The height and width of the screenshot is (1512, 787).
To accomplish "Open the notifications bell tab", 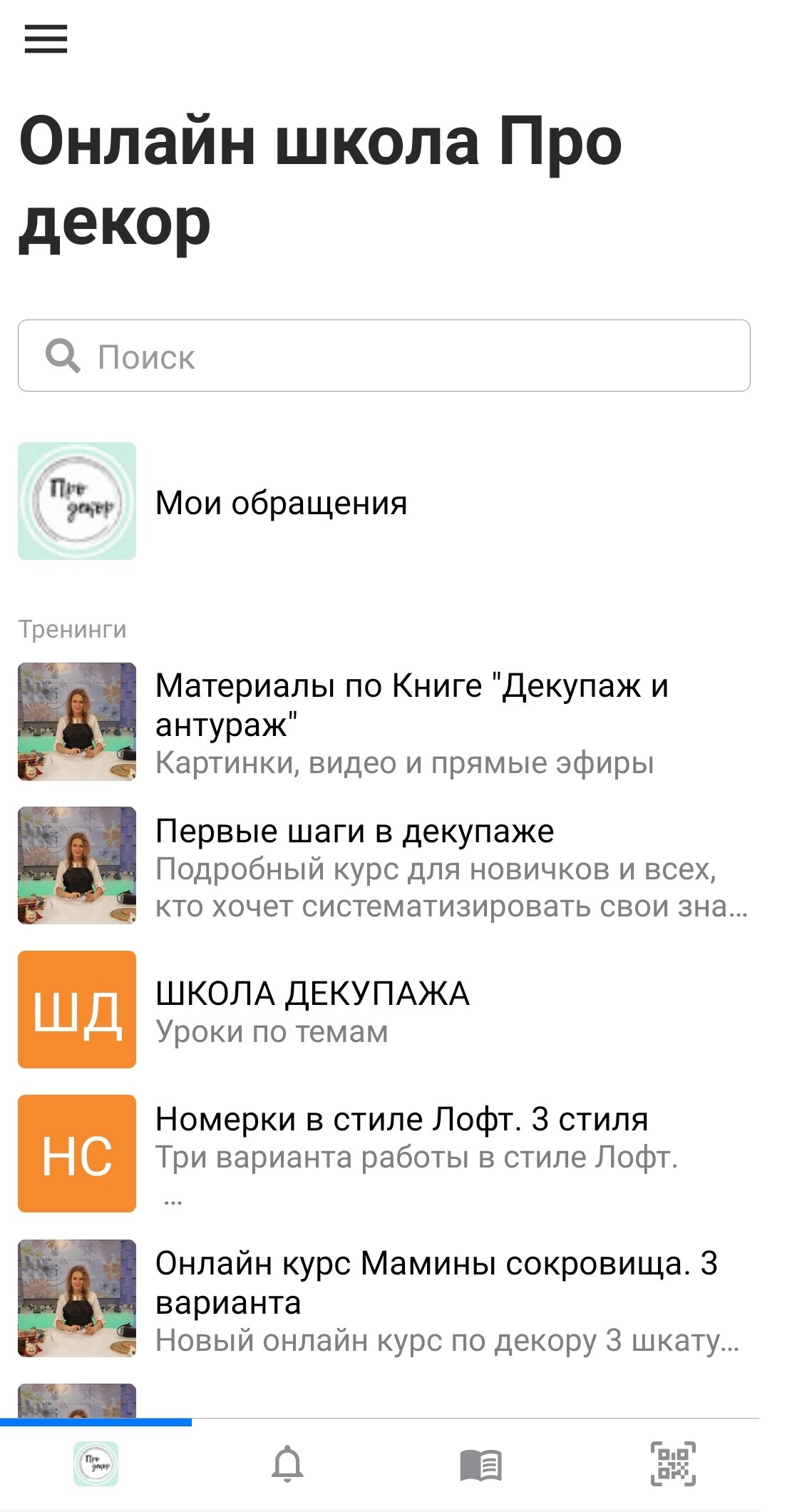I will pyautogui.click(x=288, y=1464).
